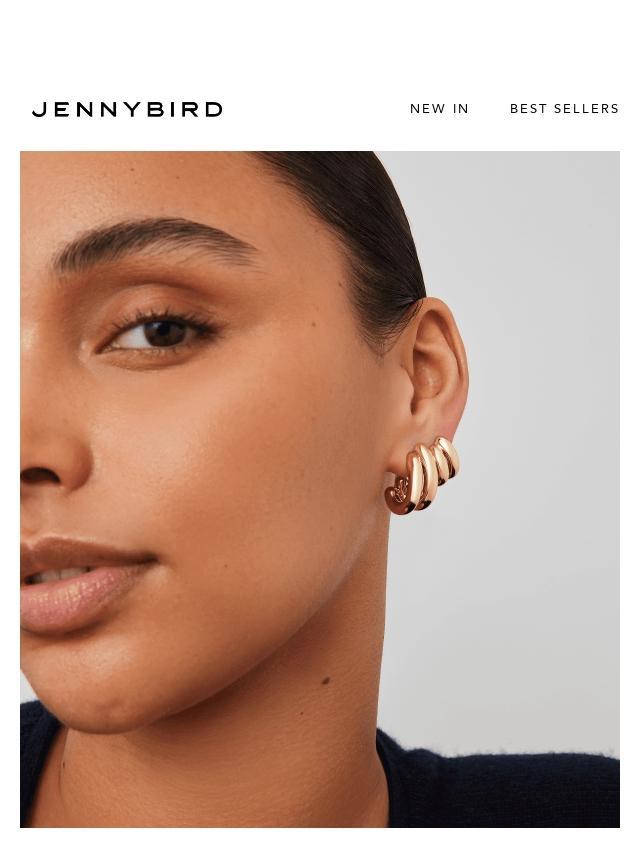This screenshot has width=640, height=854.
Task: Open the gold earrings hero image
Action: click(320, 489)
